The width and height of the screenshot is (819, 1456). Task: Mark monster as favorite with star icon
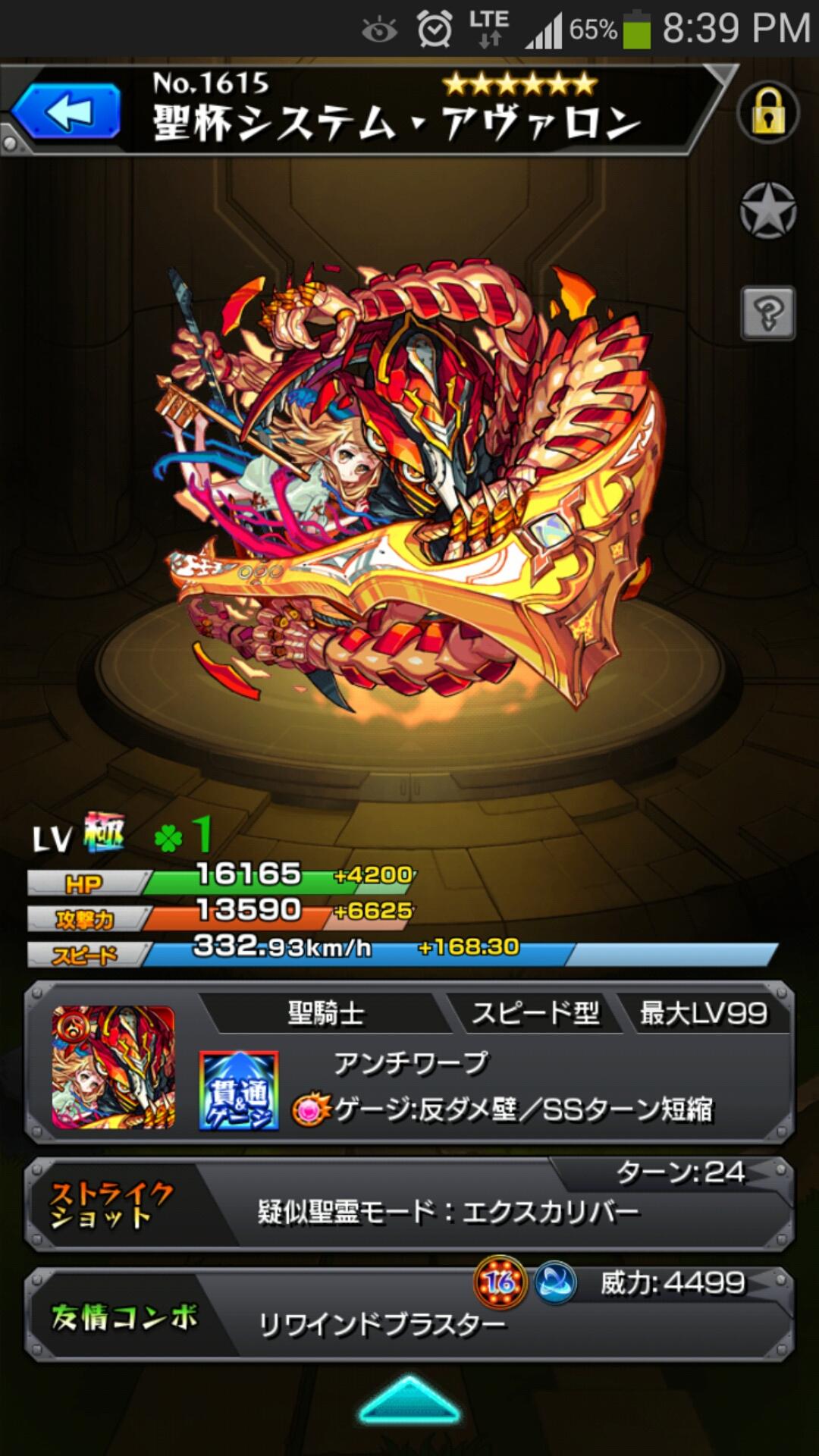pos(767,212)
